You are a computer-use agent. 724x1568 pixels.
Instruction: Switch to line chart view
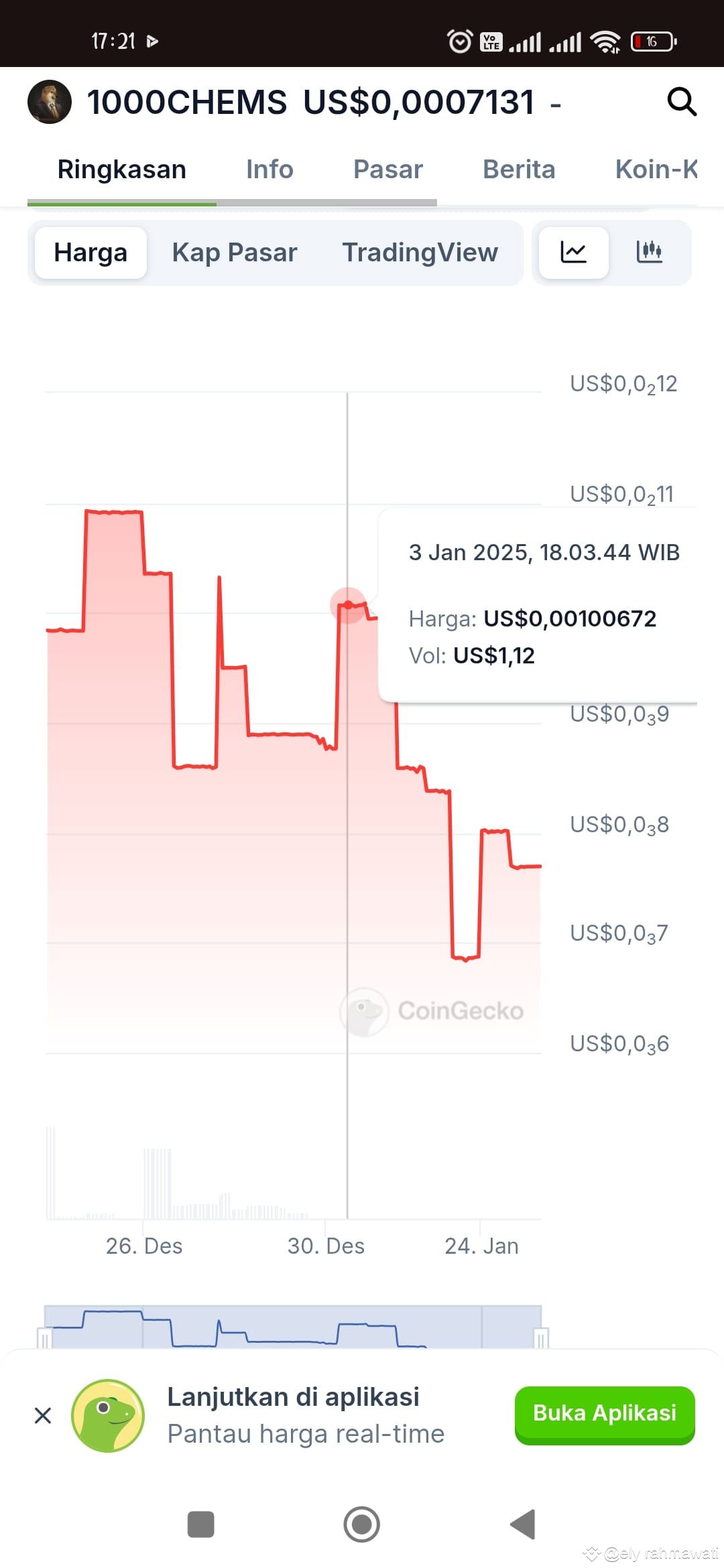574,253
